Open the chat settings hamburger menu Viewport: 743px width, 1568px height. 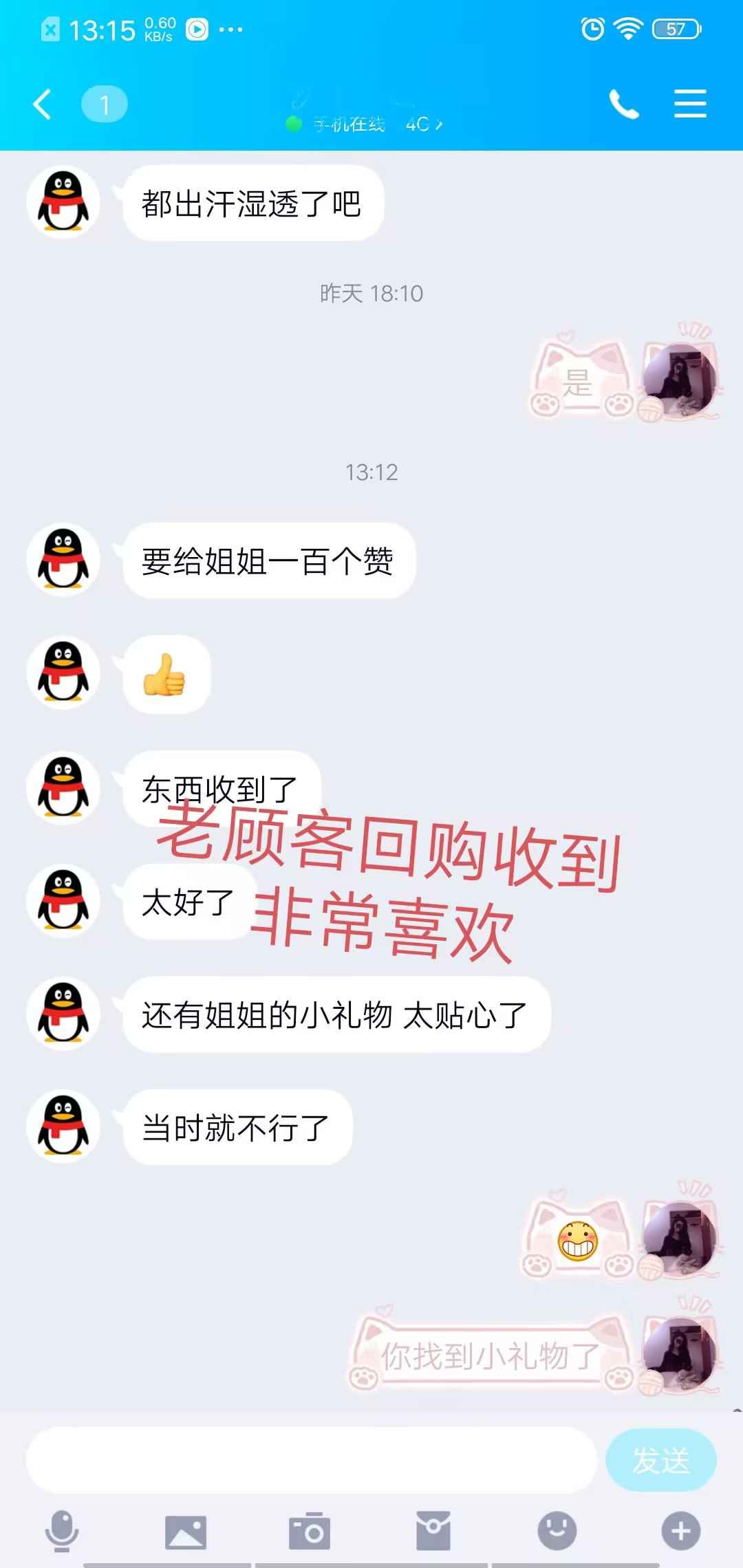pyautogui.click(x=690, y=104)
